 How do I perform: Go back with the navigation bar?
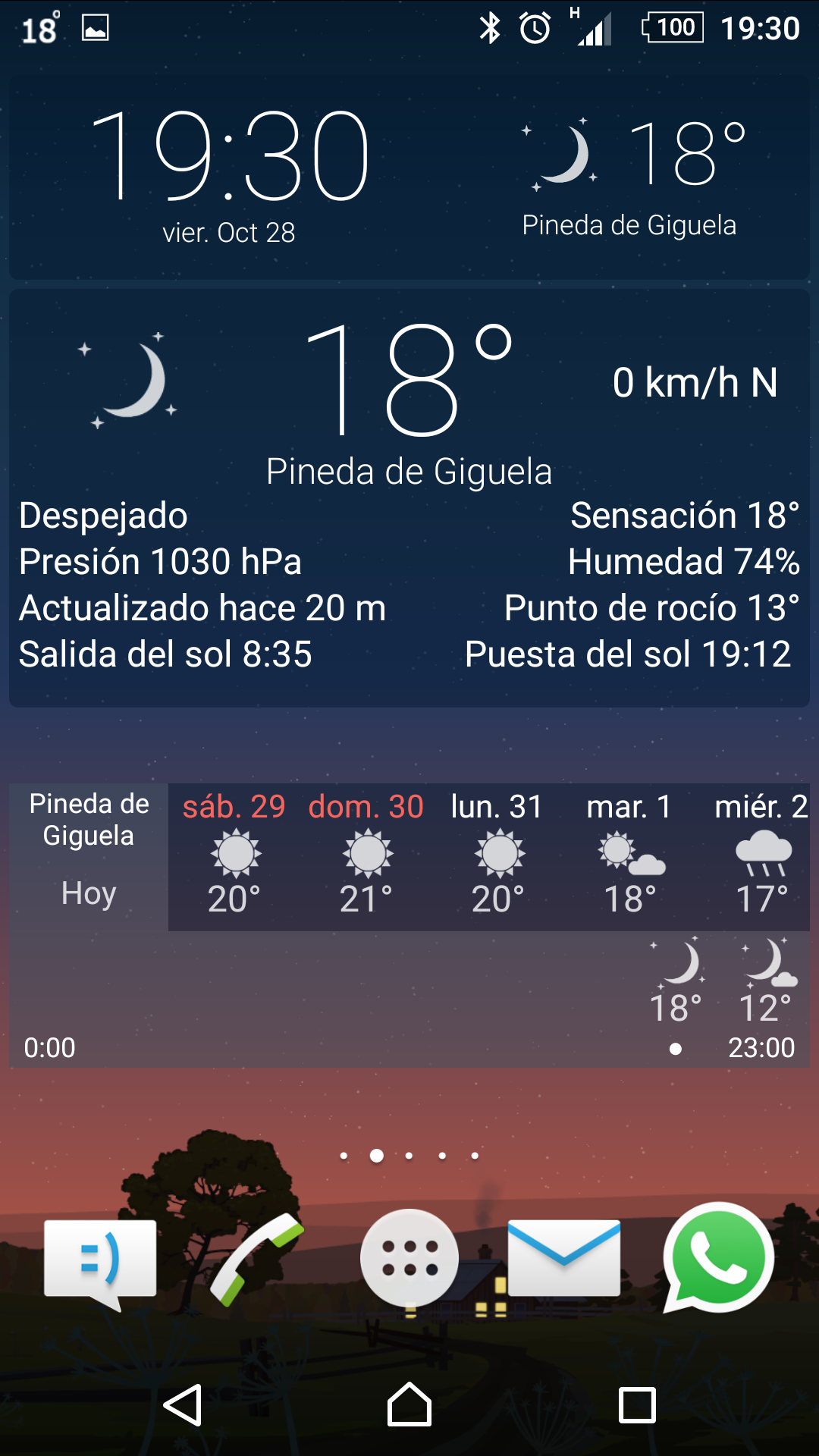click(x=183, y=1405)
